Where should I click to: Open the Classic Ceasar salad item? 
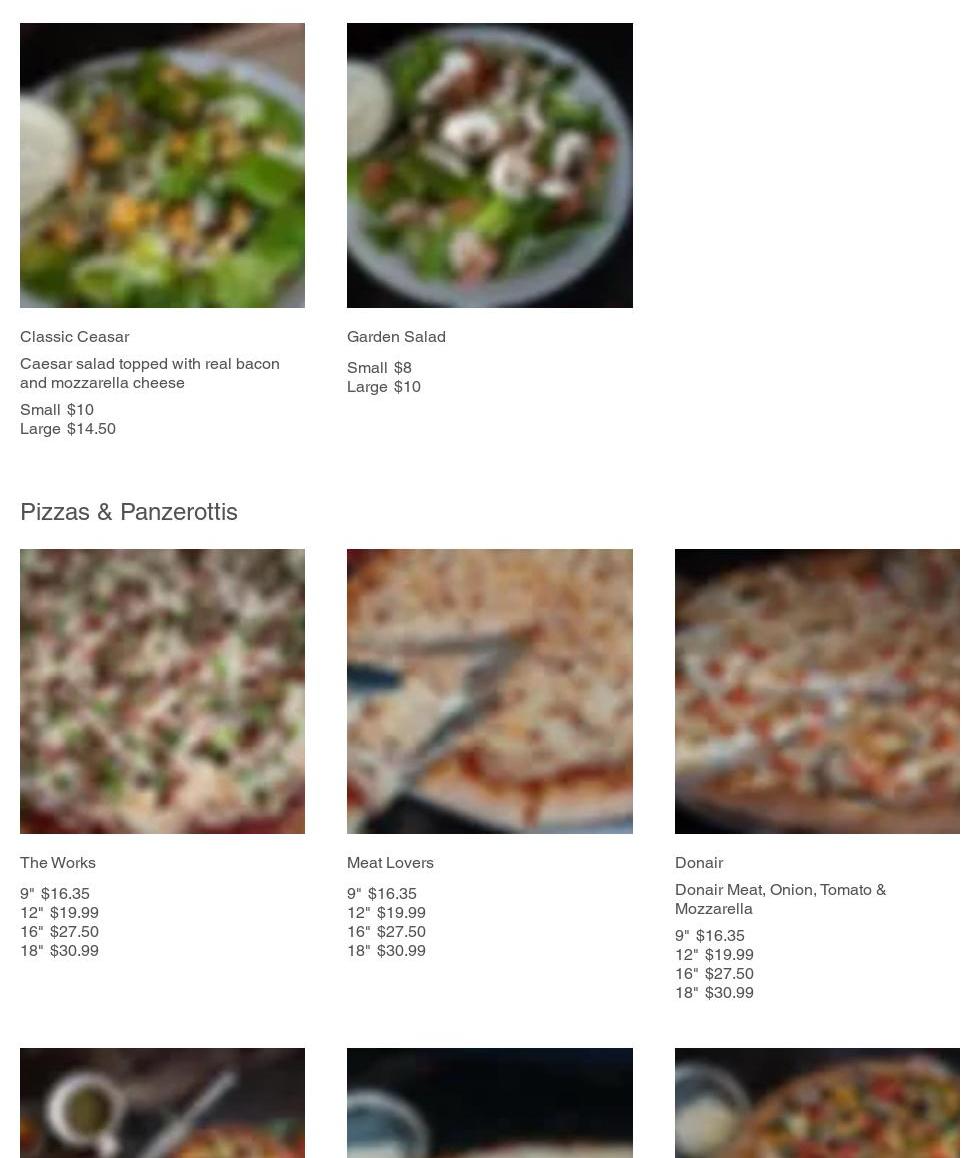(162, 166)
